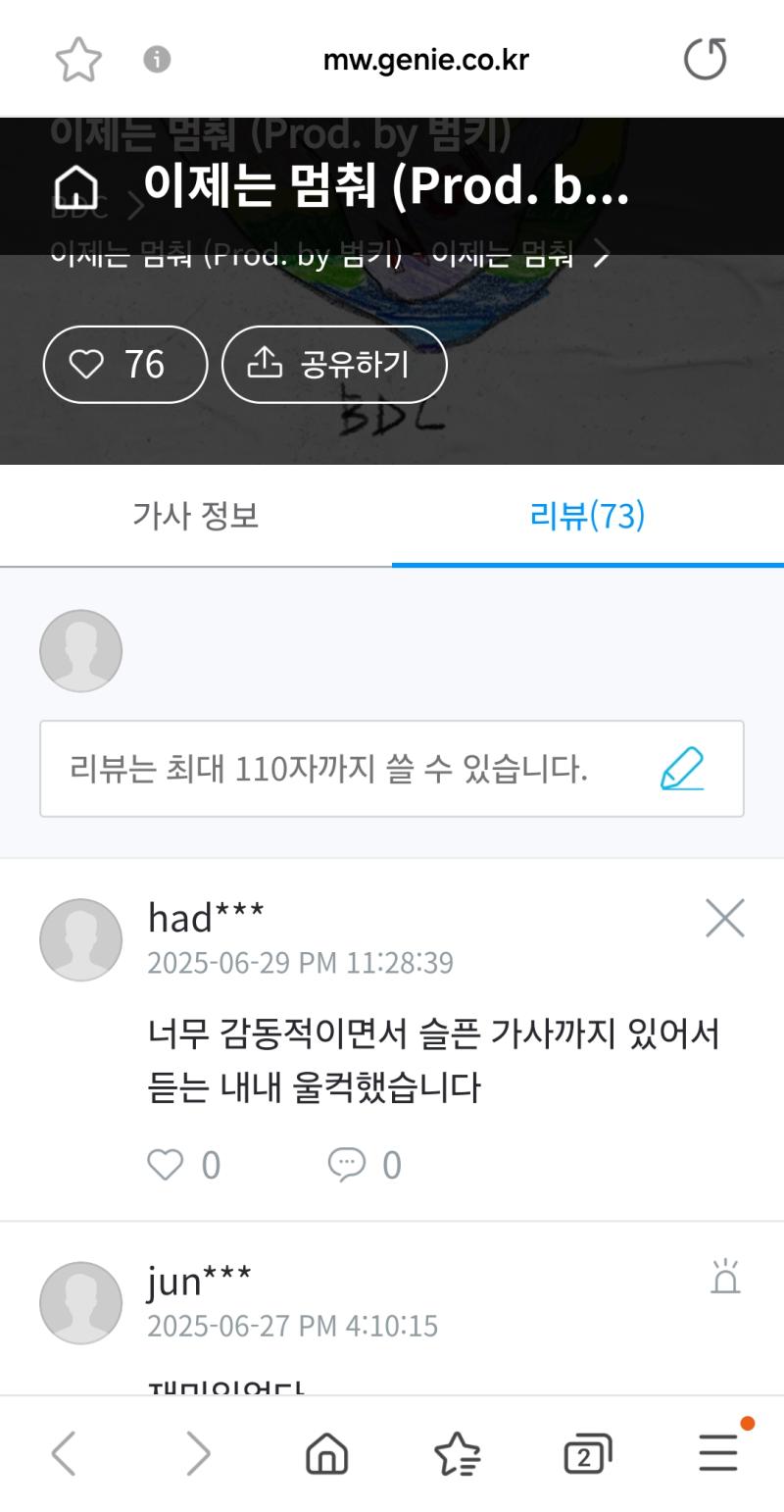
Task: Go back in browser
Action: 65,1453
